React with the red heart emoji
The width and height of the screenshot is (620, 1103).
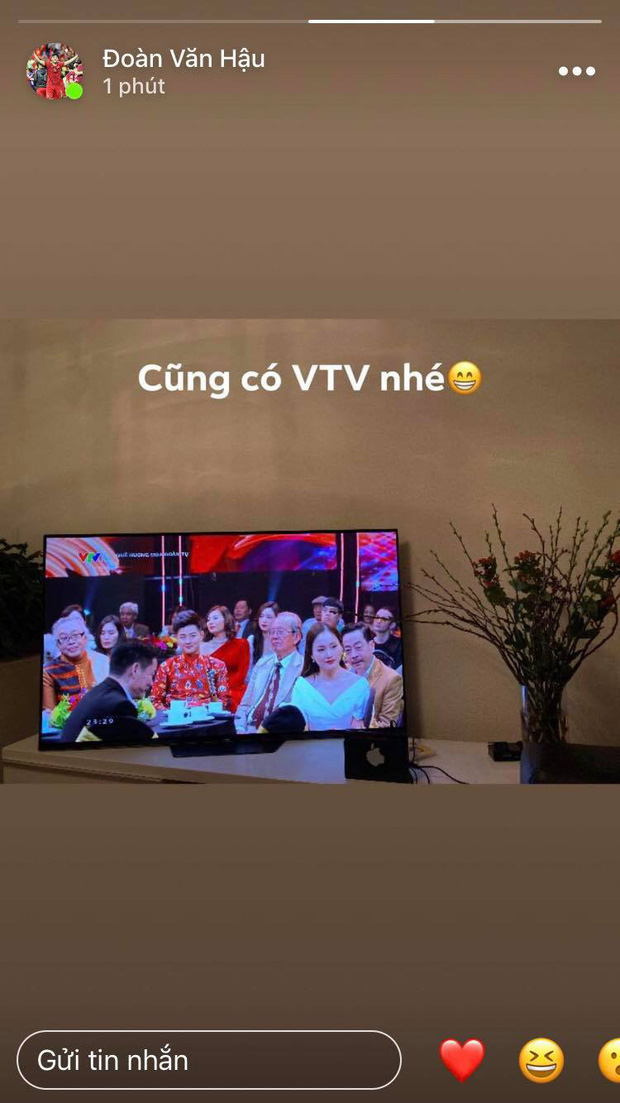(462, 1060)
